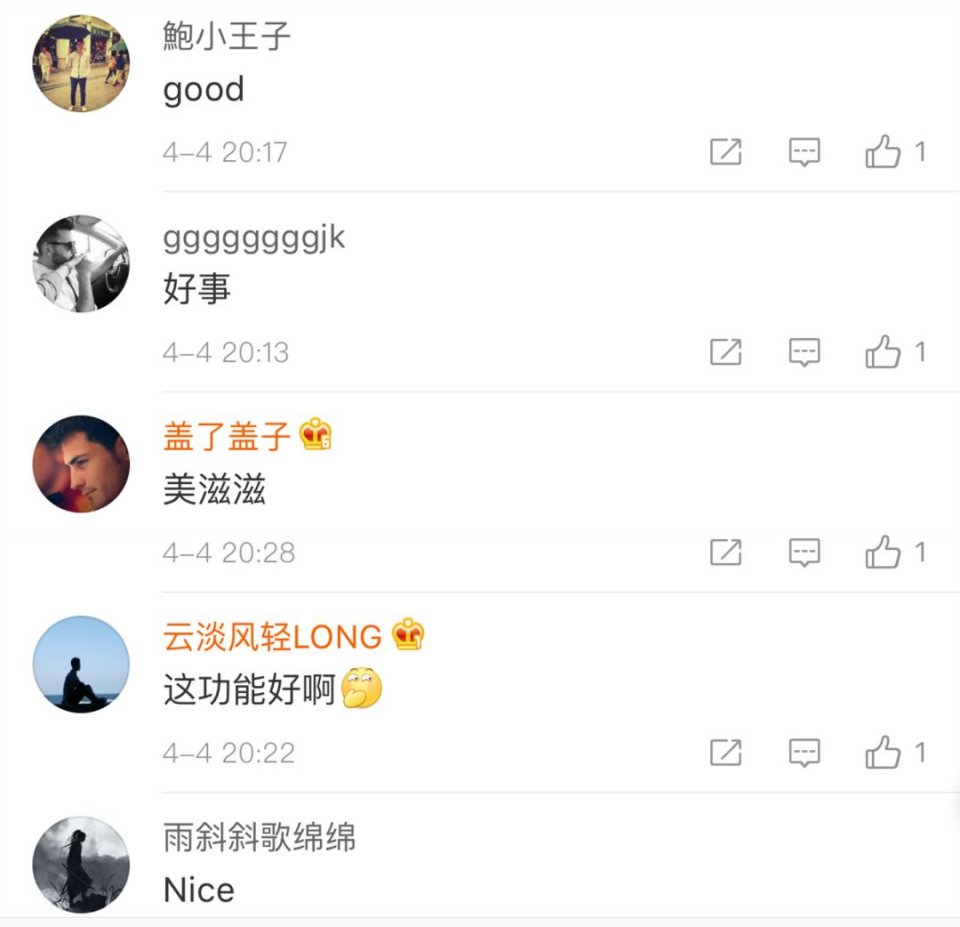Repost 云淡风轻LONG's comment
This screenshot has width=960, height=927.
pyautogui.click(x=725, y=752)
